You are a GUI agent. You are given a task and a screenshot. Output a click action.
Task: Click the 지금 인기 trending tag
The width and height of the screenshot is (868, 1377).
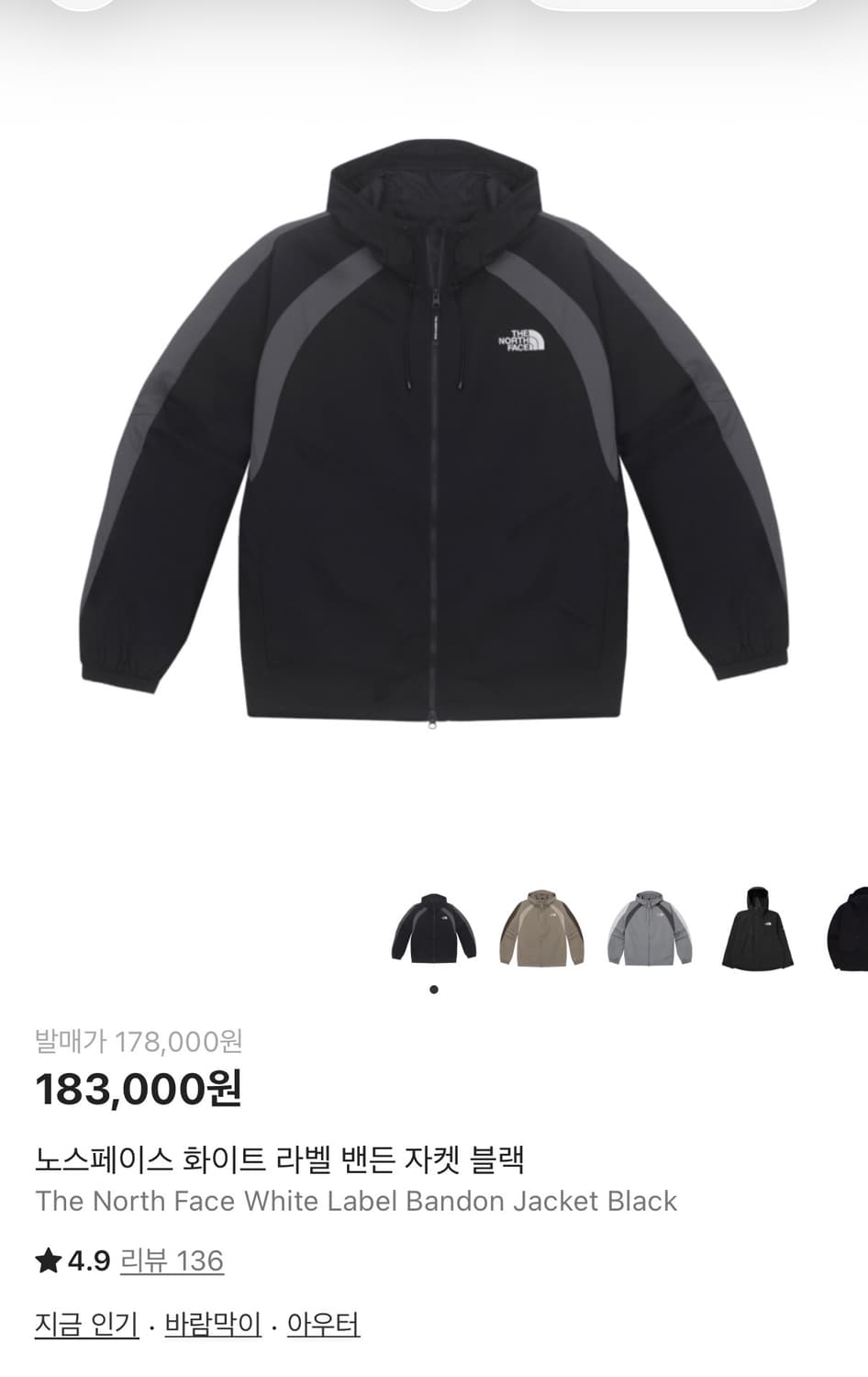click(x=84, y=1325)
